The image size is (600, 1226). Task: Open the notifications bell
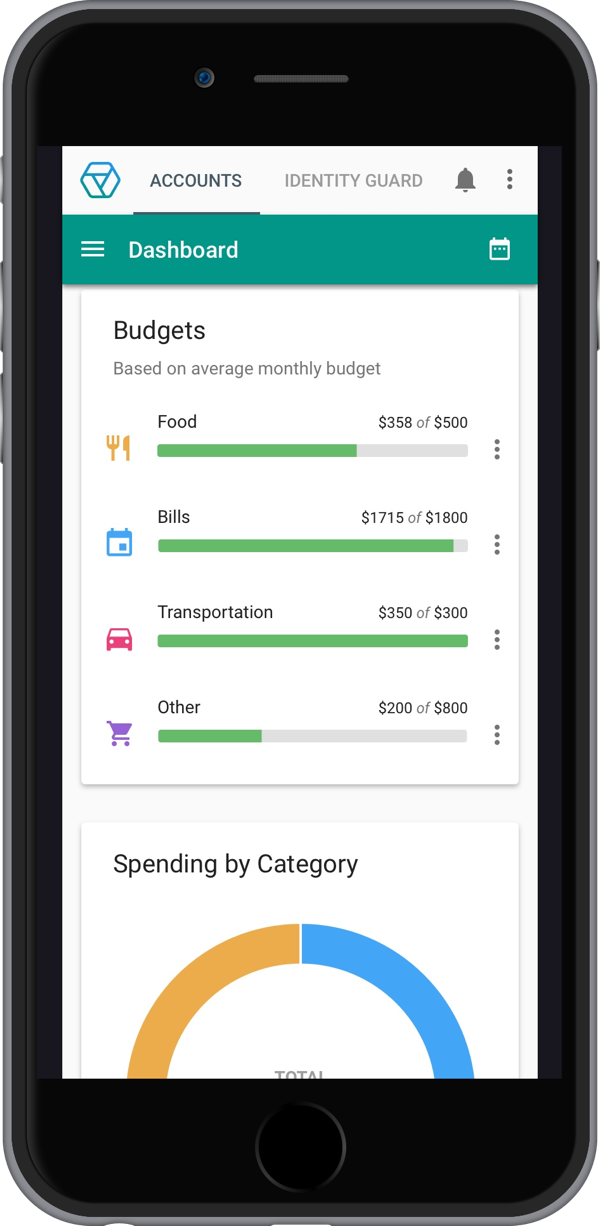point(465,180)
